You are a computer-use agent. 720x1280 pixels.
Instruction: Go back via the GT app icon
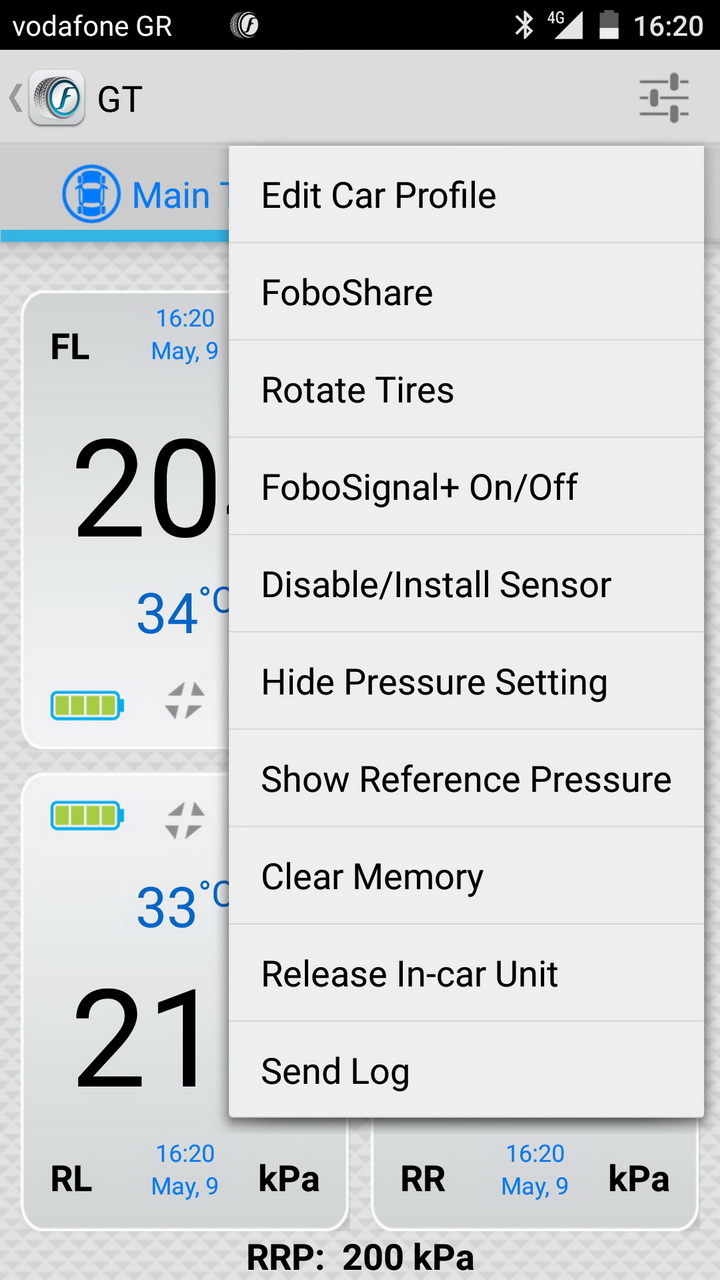tap(56, 98)
